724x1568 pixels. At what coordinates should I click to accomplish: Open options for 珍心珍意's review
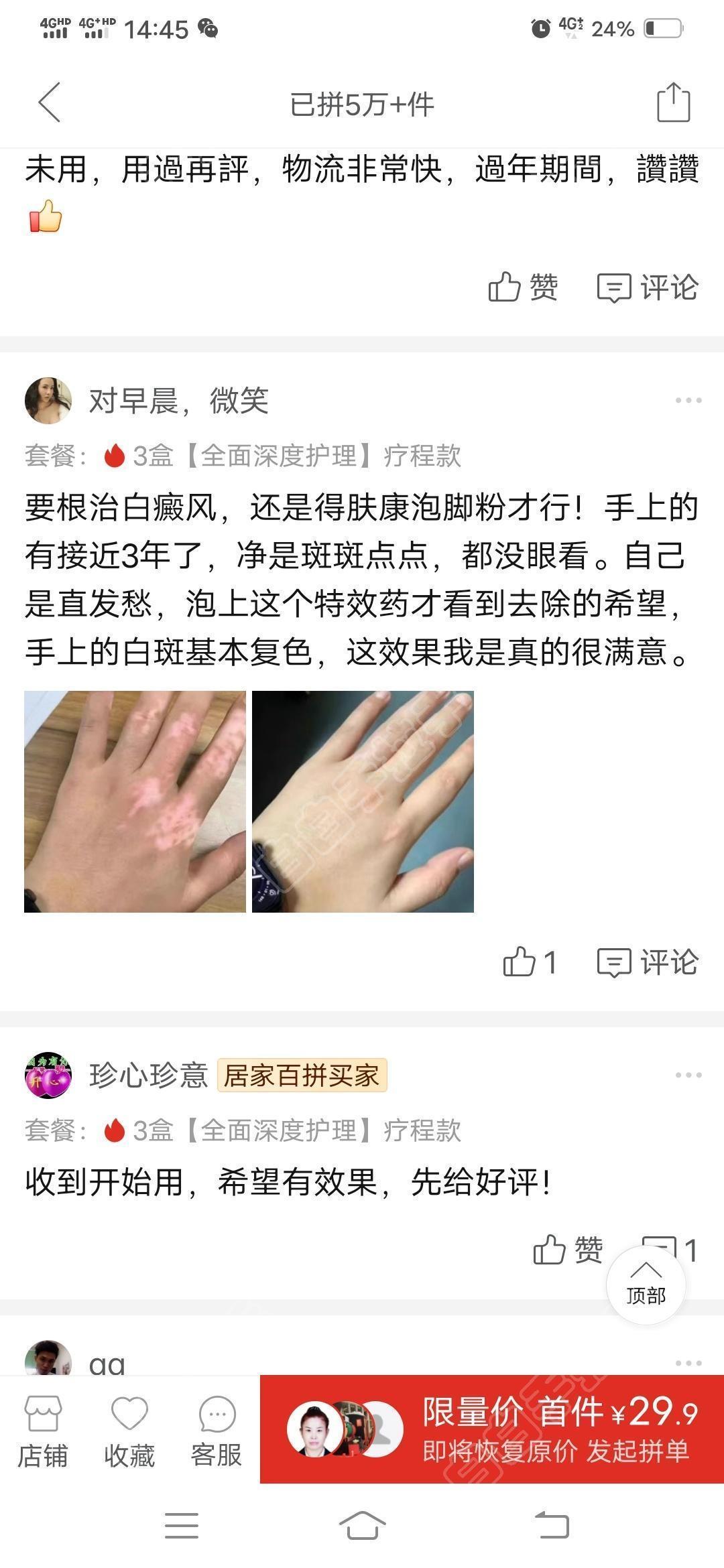click(x=688, y=1075)
